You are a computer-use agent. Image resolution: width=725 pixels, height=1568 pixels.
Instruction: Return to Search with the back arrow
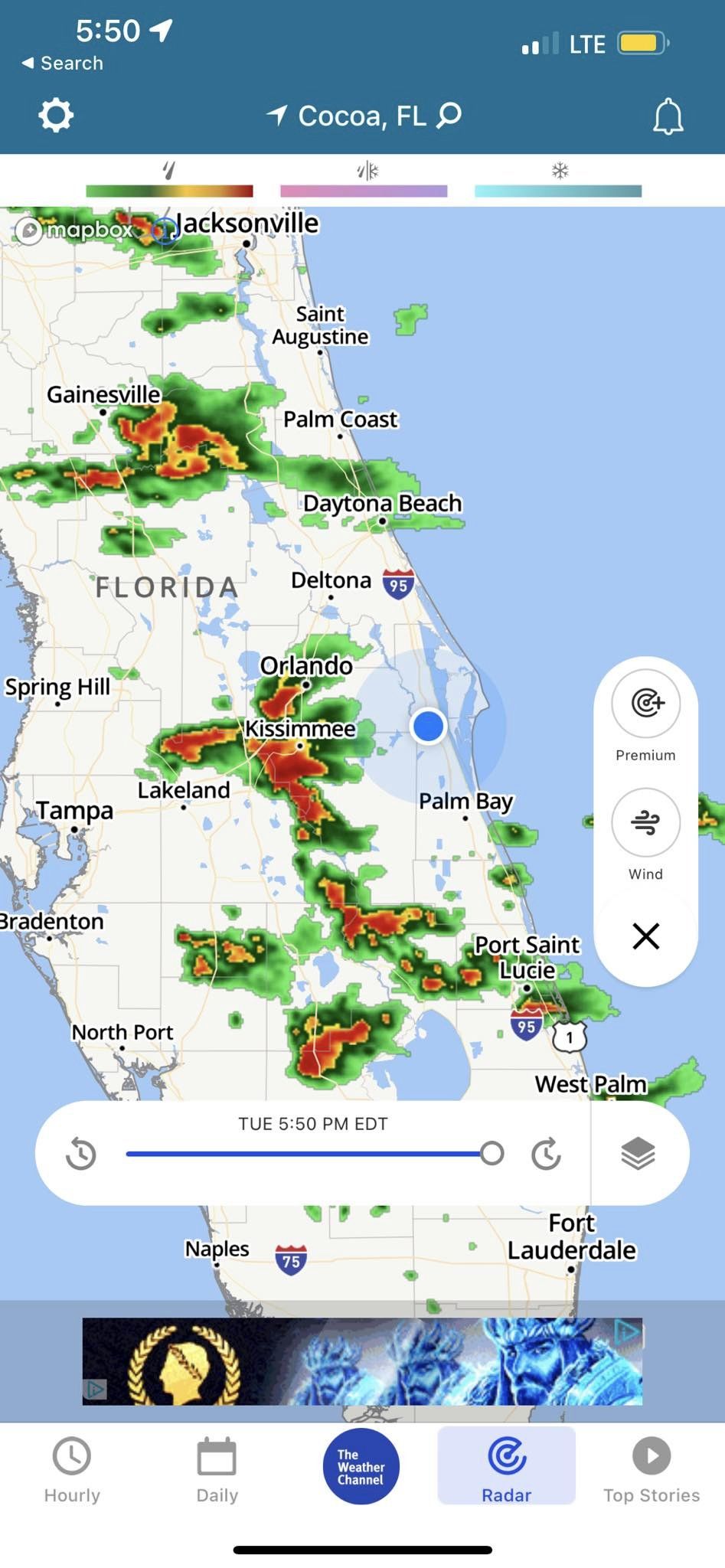click(x=61, y=64)
